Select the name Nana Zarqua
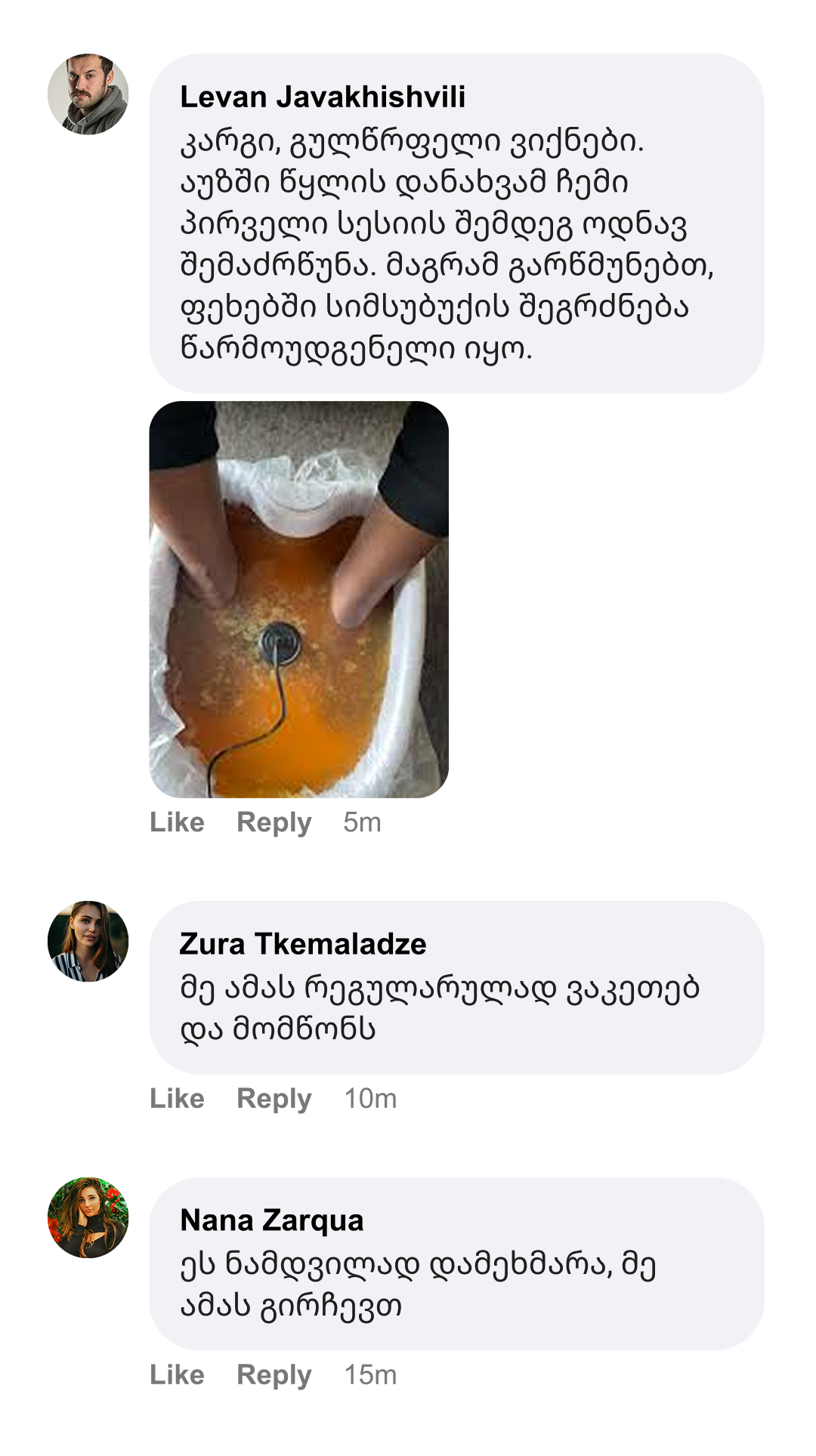The width and height of the screenshot is (816, 1456). coord(272,1220)
